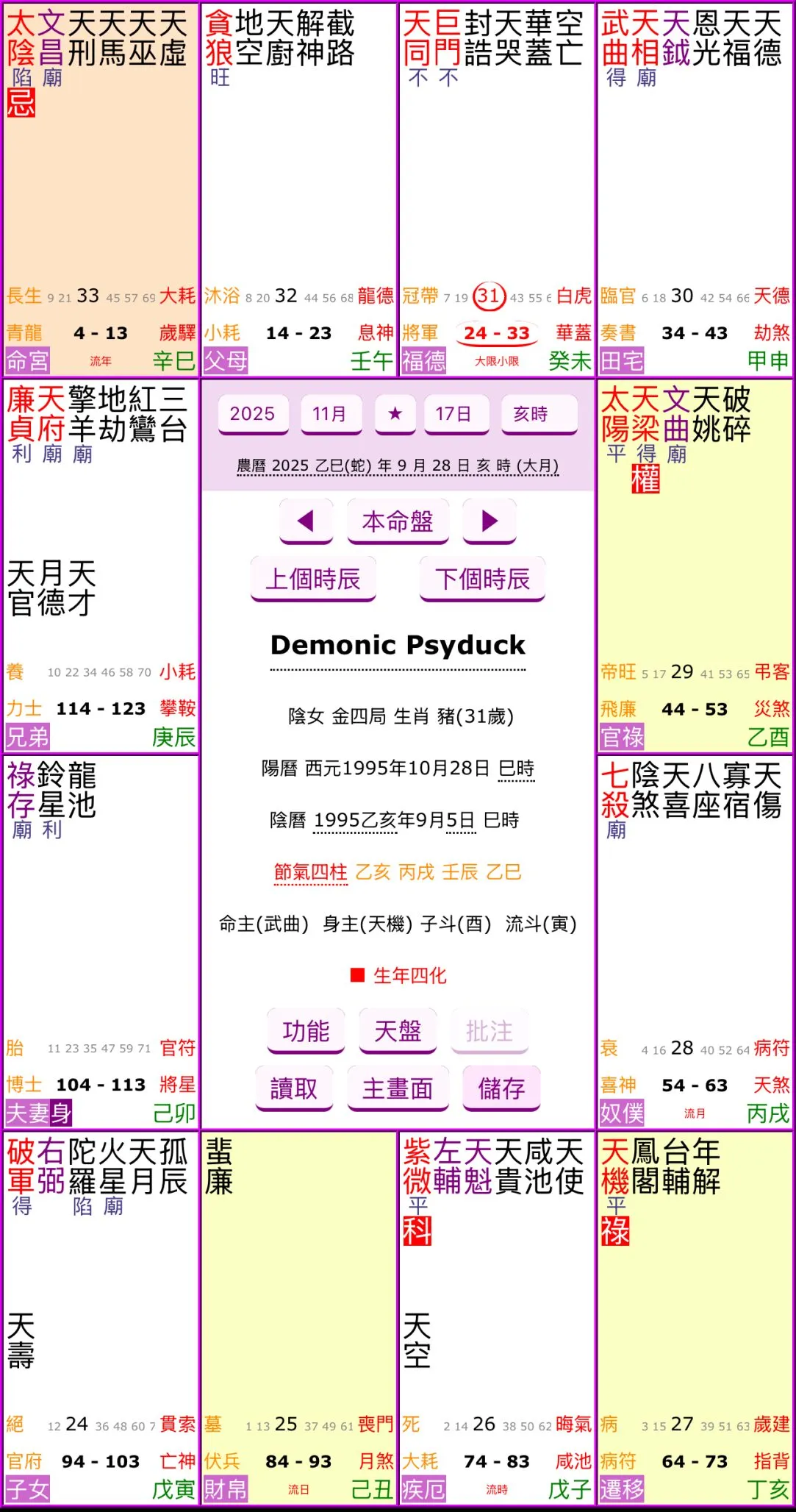Open the 功能 menu
The width and height of the screenshot is (796, 1512).
click(x=306, y=1031)
